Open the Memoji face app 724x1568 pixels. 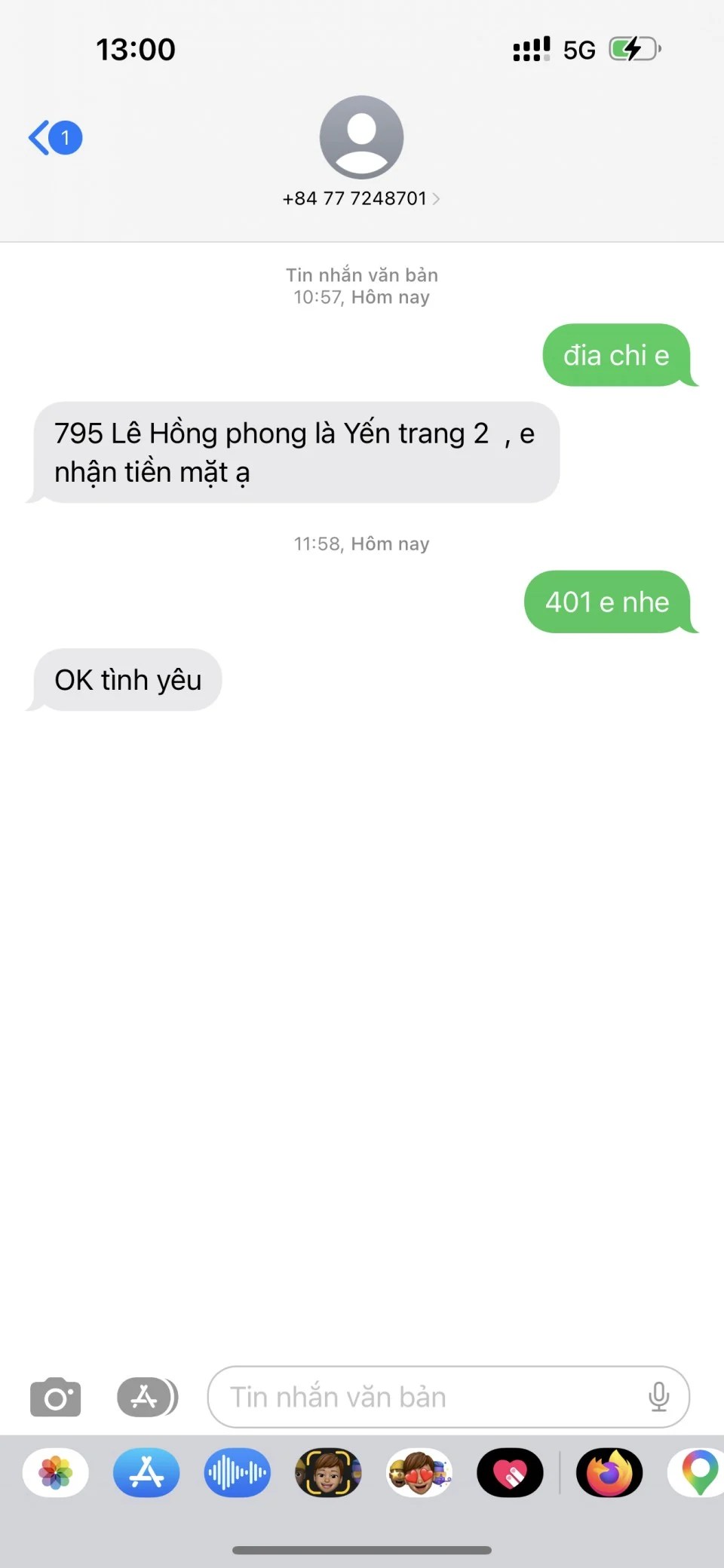(328, 1473)
